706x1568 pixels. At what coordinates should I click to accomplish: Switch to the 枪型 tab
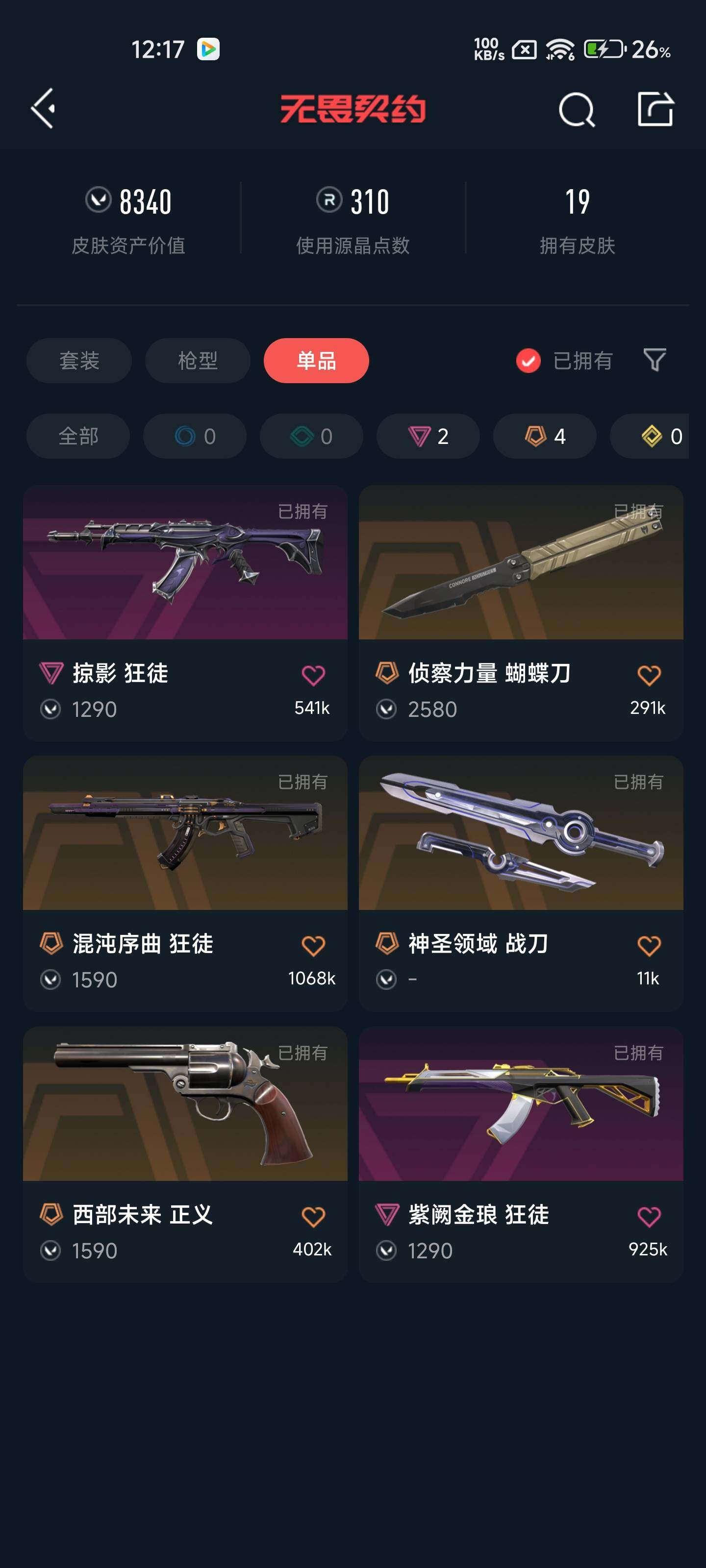[x=198, y=360]
